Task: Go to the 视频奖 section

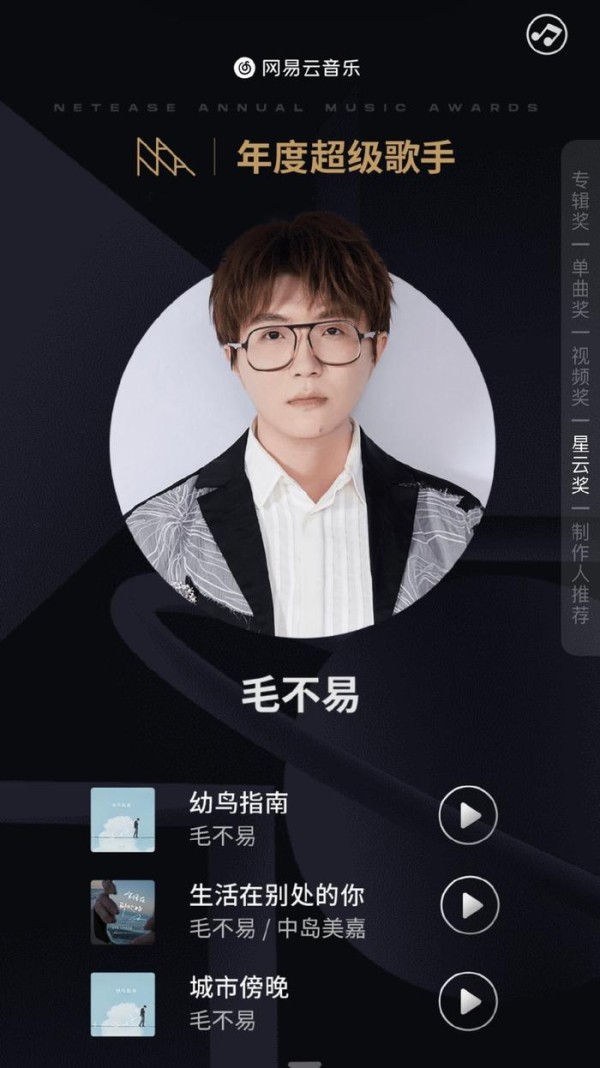Action: pos(580,377)
